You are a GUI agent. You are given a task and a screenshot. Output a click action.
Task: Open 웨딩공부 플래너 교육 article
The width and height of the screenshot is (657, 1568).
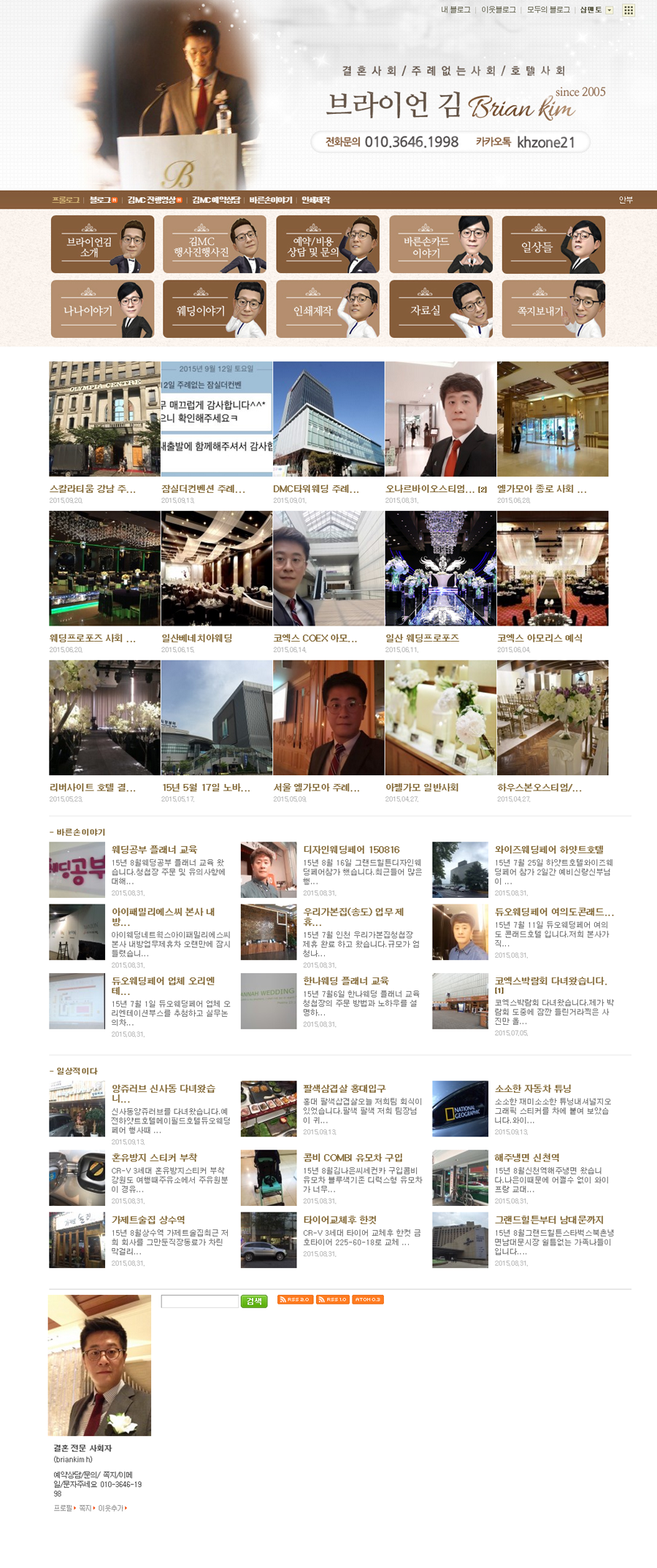154,850
